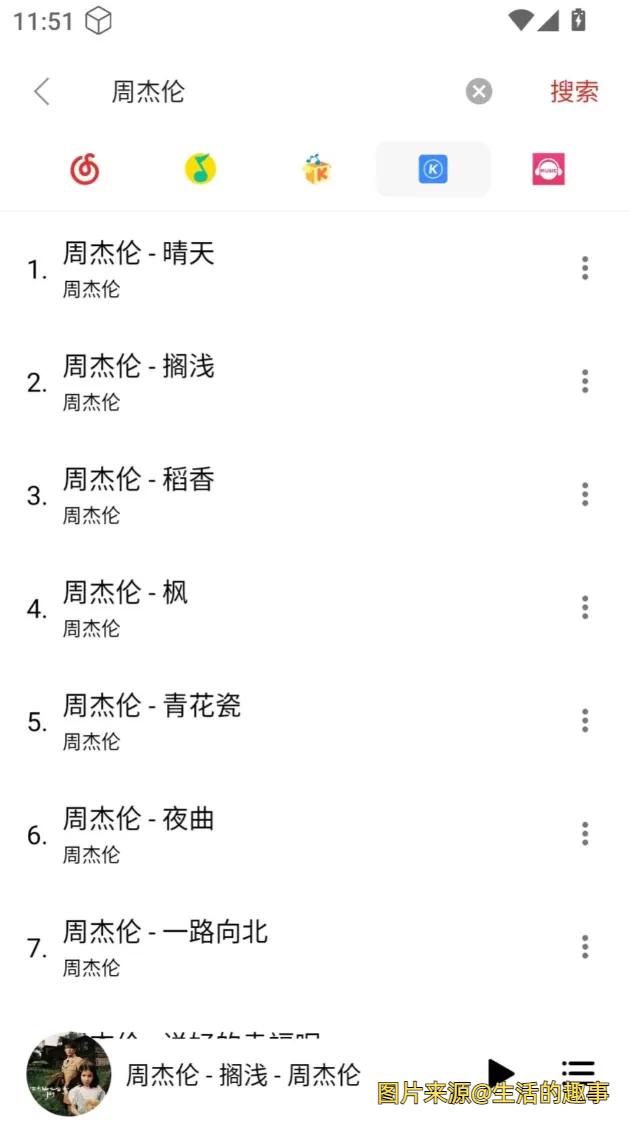Open more options for 青花瓷
Viewport: 630px width, 1128px height.
[x=585, y=720]
